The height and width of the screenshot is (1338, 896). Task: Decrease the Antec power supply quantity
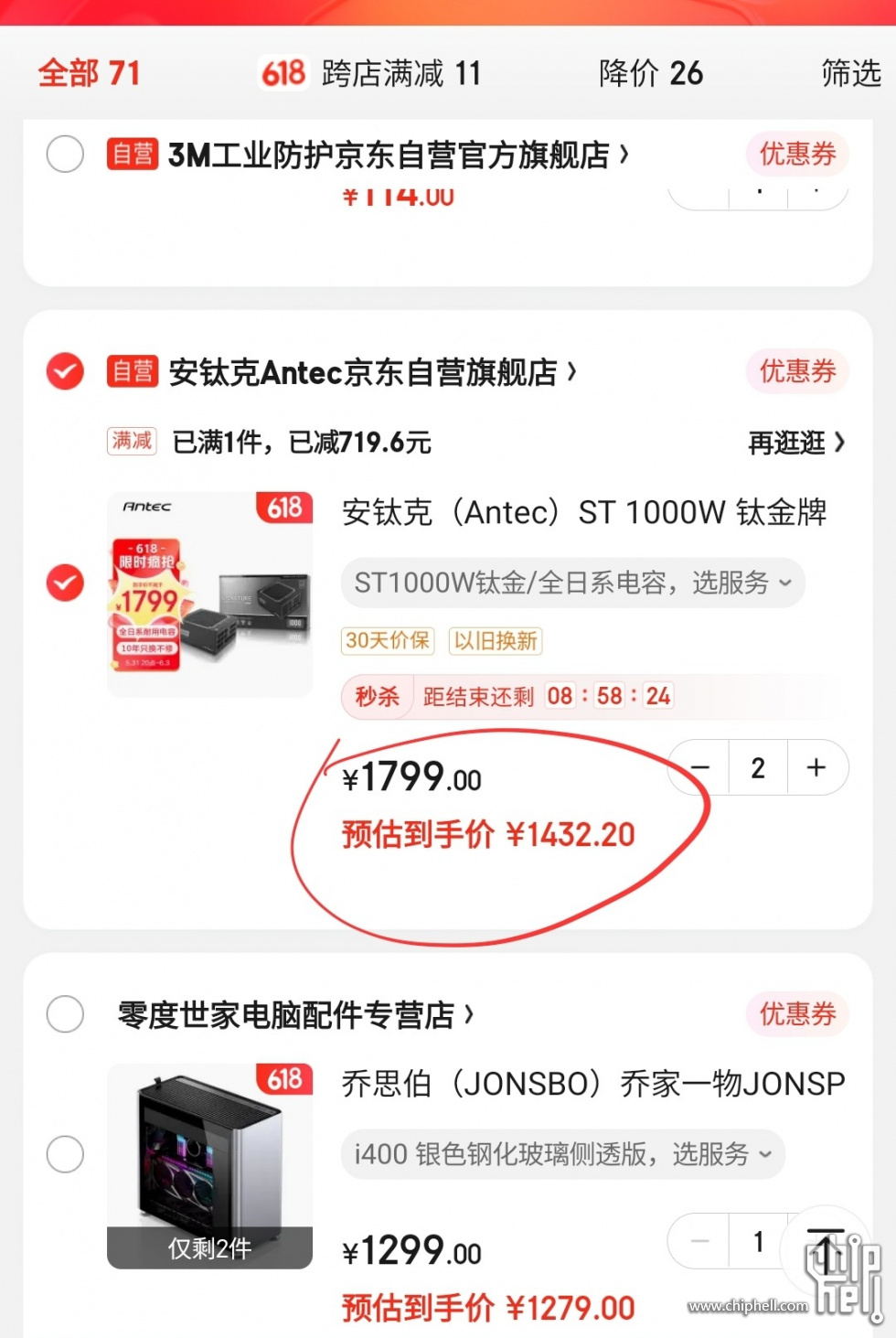pos(700,767)
